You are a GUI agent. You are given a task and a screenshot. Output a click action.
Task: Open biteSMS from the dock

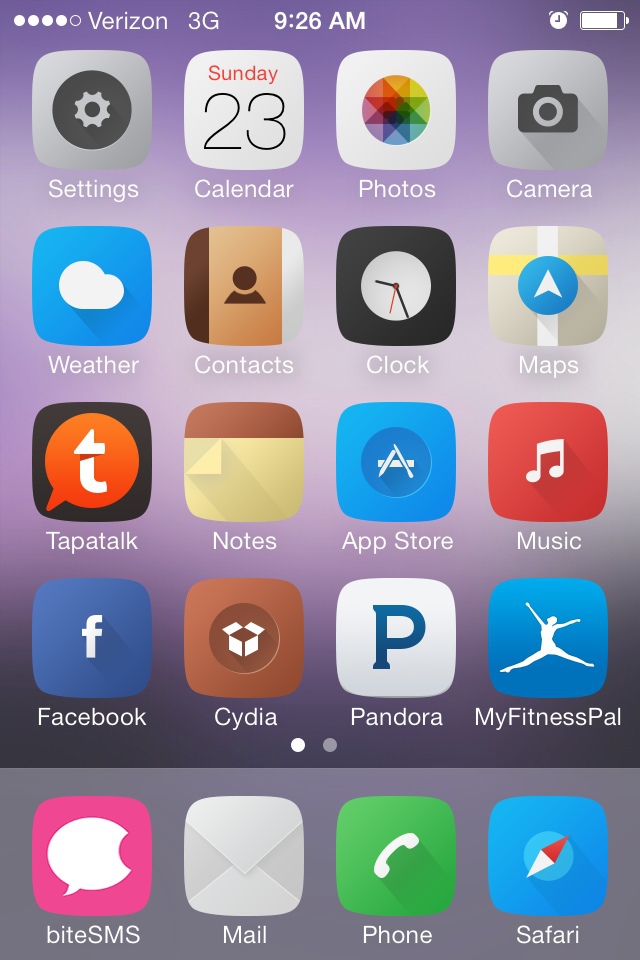tap(92, 856)
